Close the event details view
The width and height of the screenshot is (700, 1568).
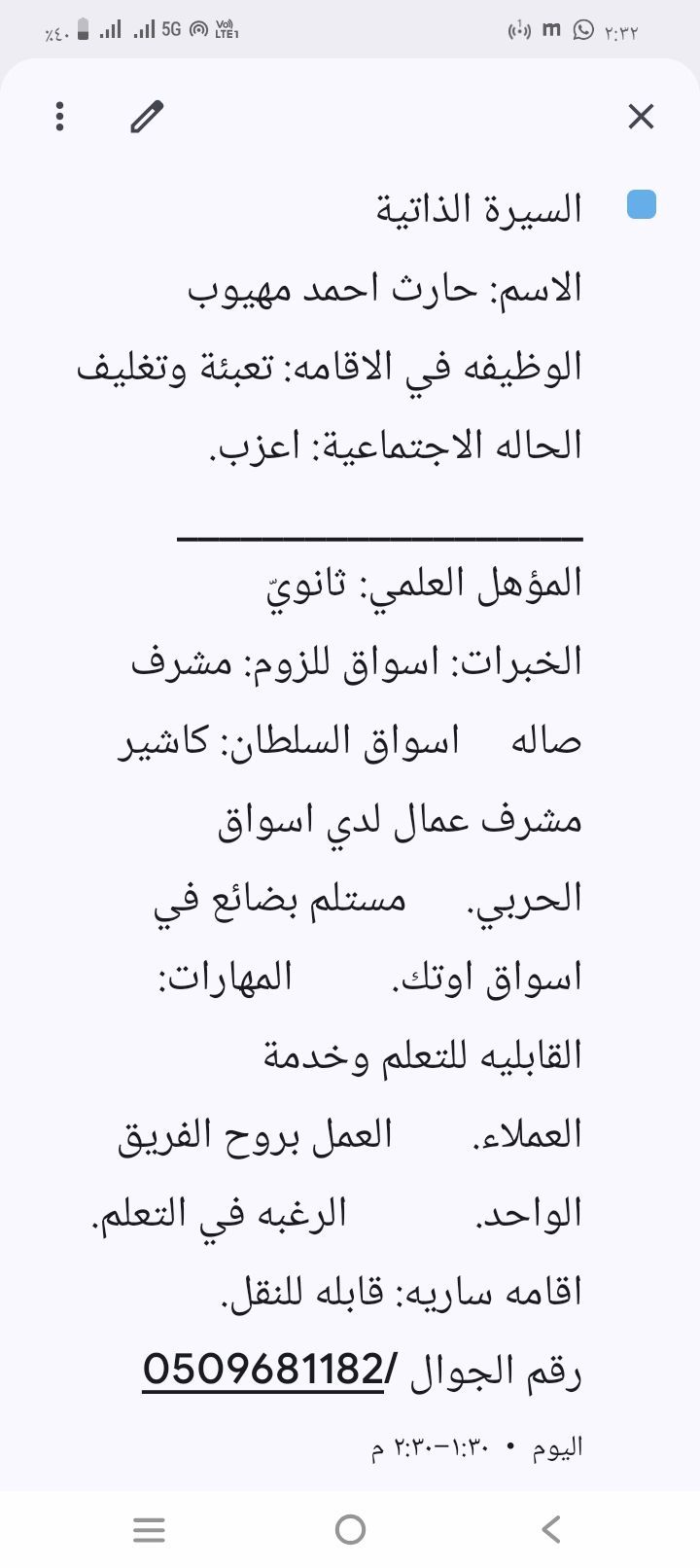click(641, 117)
